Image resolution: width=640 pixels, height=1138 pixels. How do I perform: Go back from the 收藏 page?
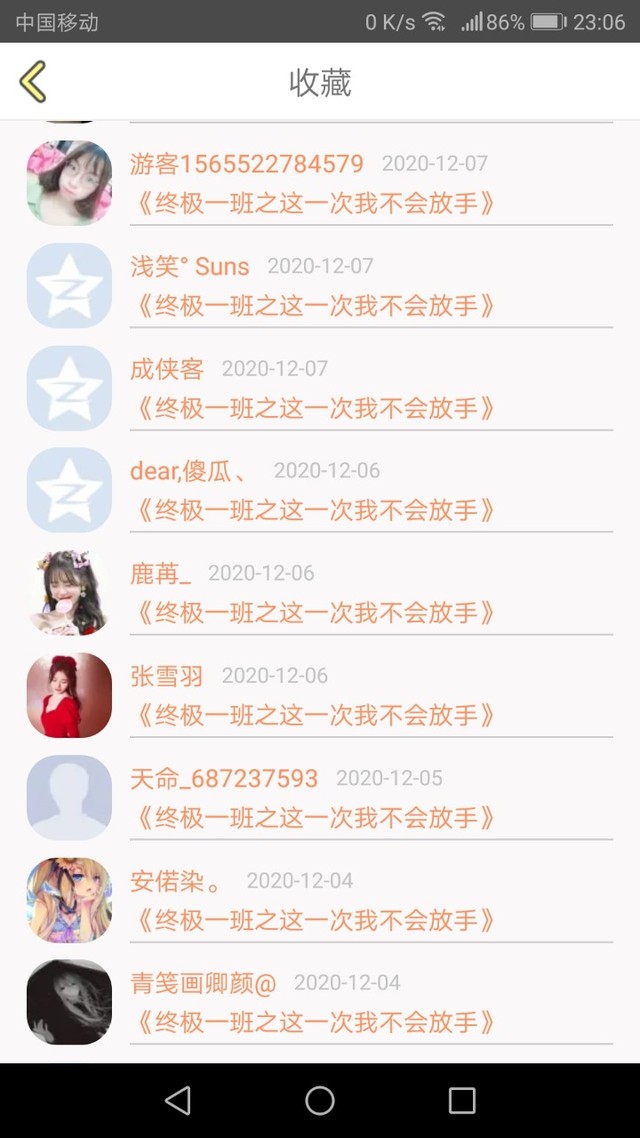(33, 82)
